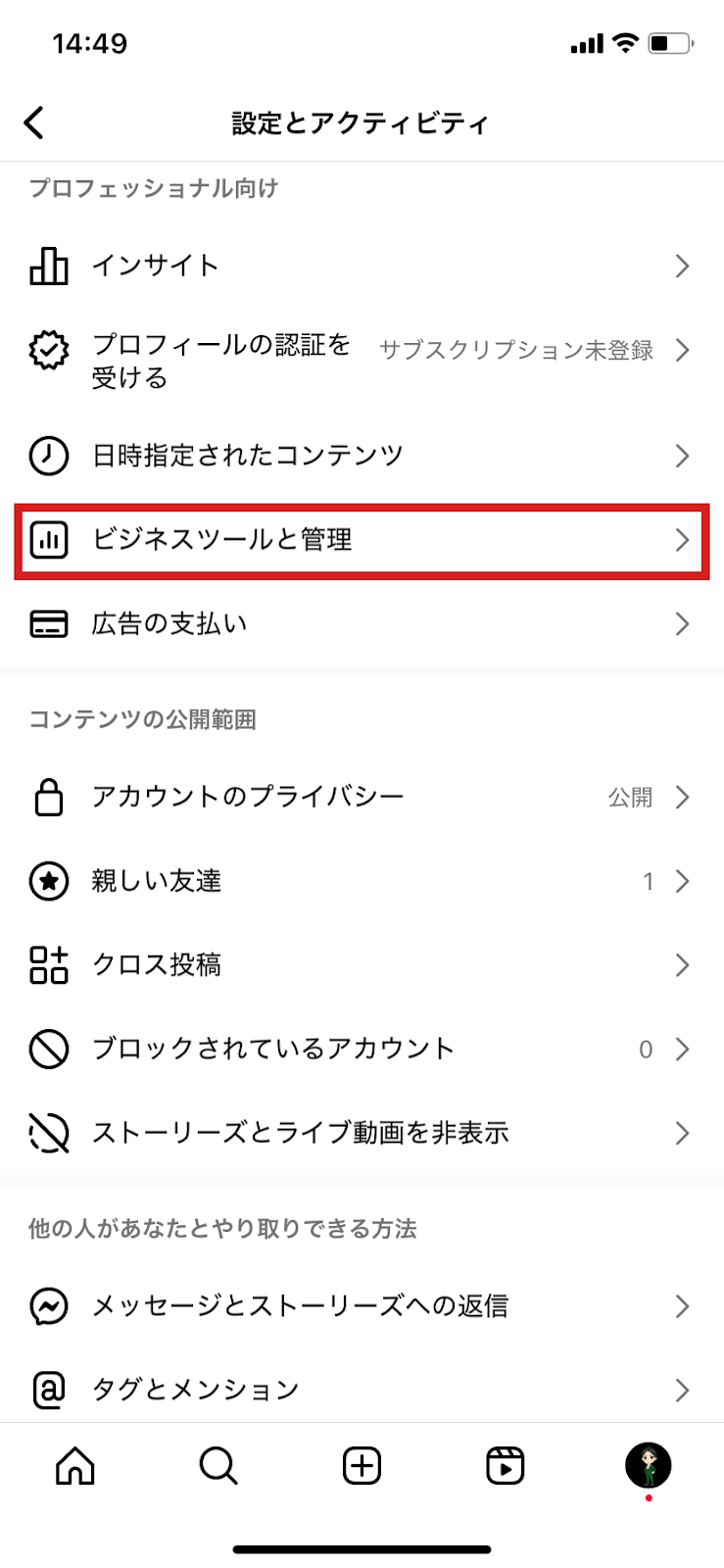The width and height of the screenshot is (724, 1568).
Task: Open アカウントのプライバシー
Action: [x=362, y=797]
